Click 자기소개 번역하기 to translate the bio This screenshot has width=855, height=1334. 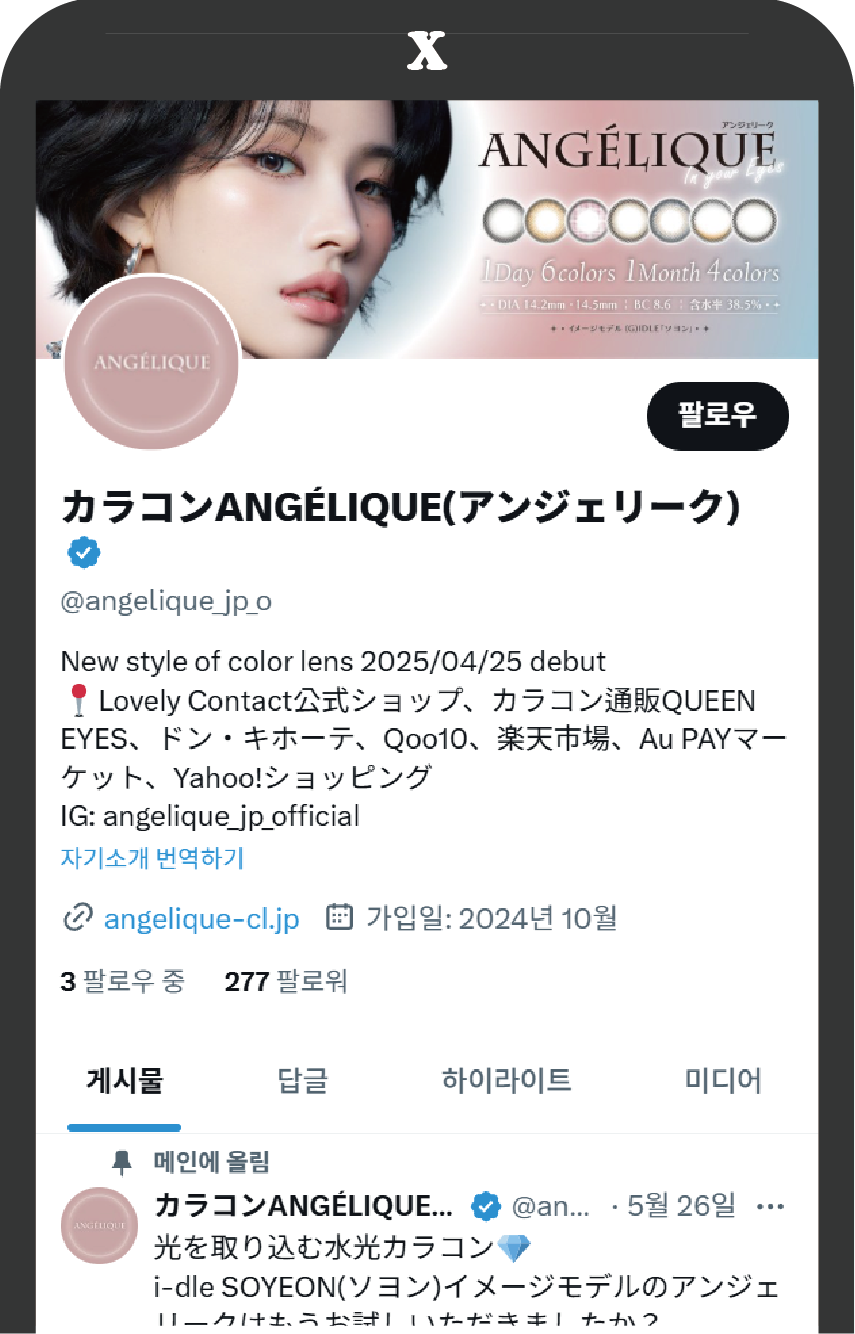[x=152, y=858]
